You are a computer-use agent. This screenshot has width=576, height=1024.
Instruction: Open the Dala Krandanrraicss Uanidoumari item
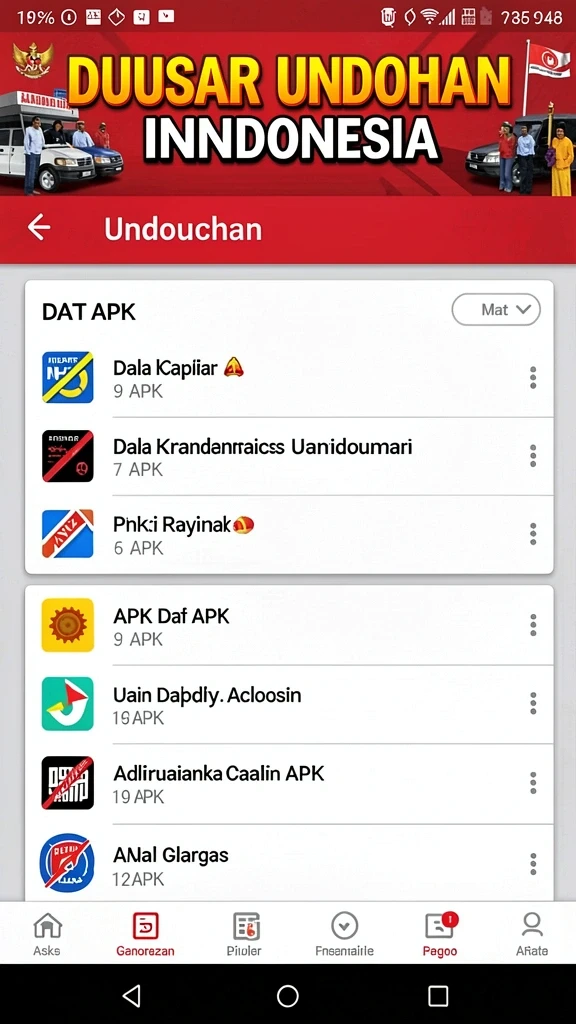(289, 456)
